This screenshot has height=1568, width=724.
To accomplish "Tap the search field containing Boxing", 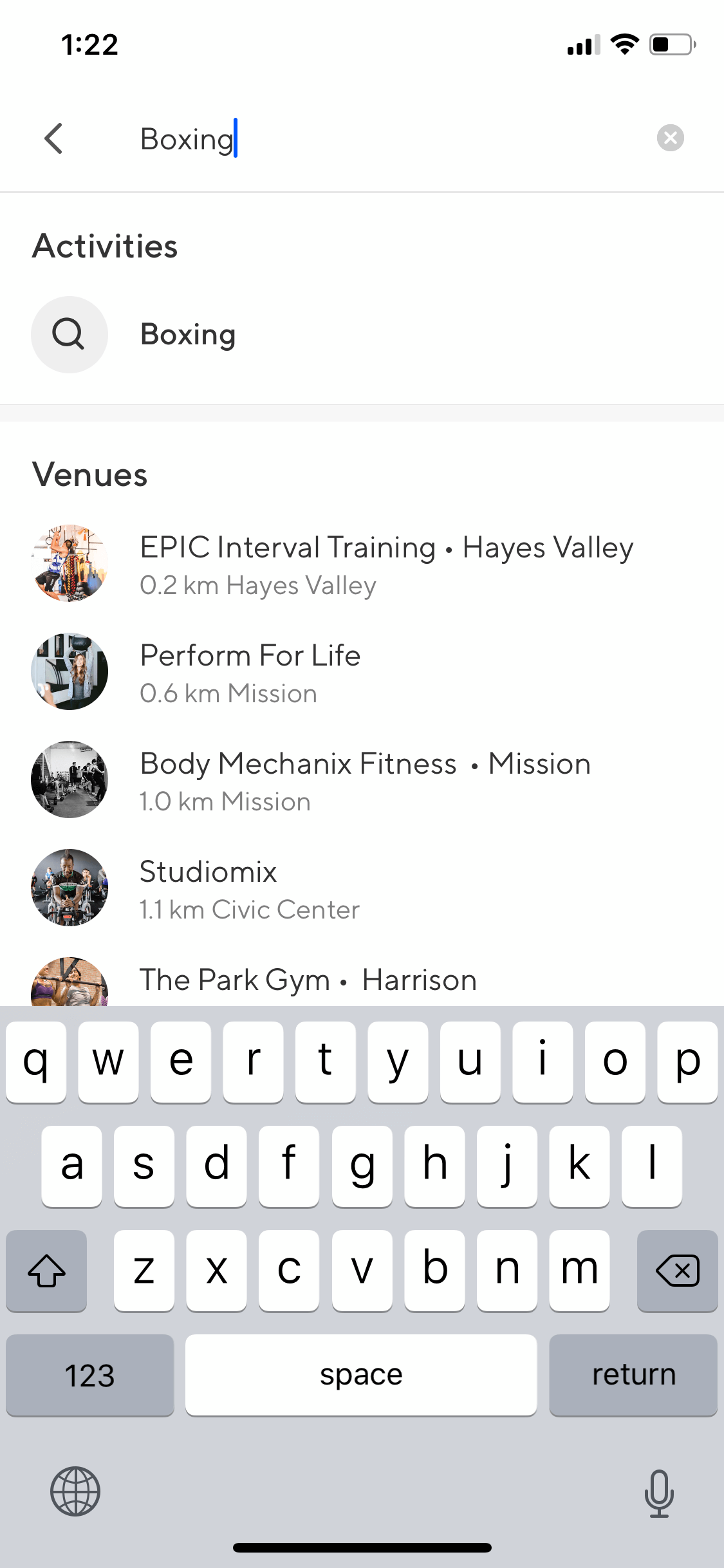I will (386, 138).
